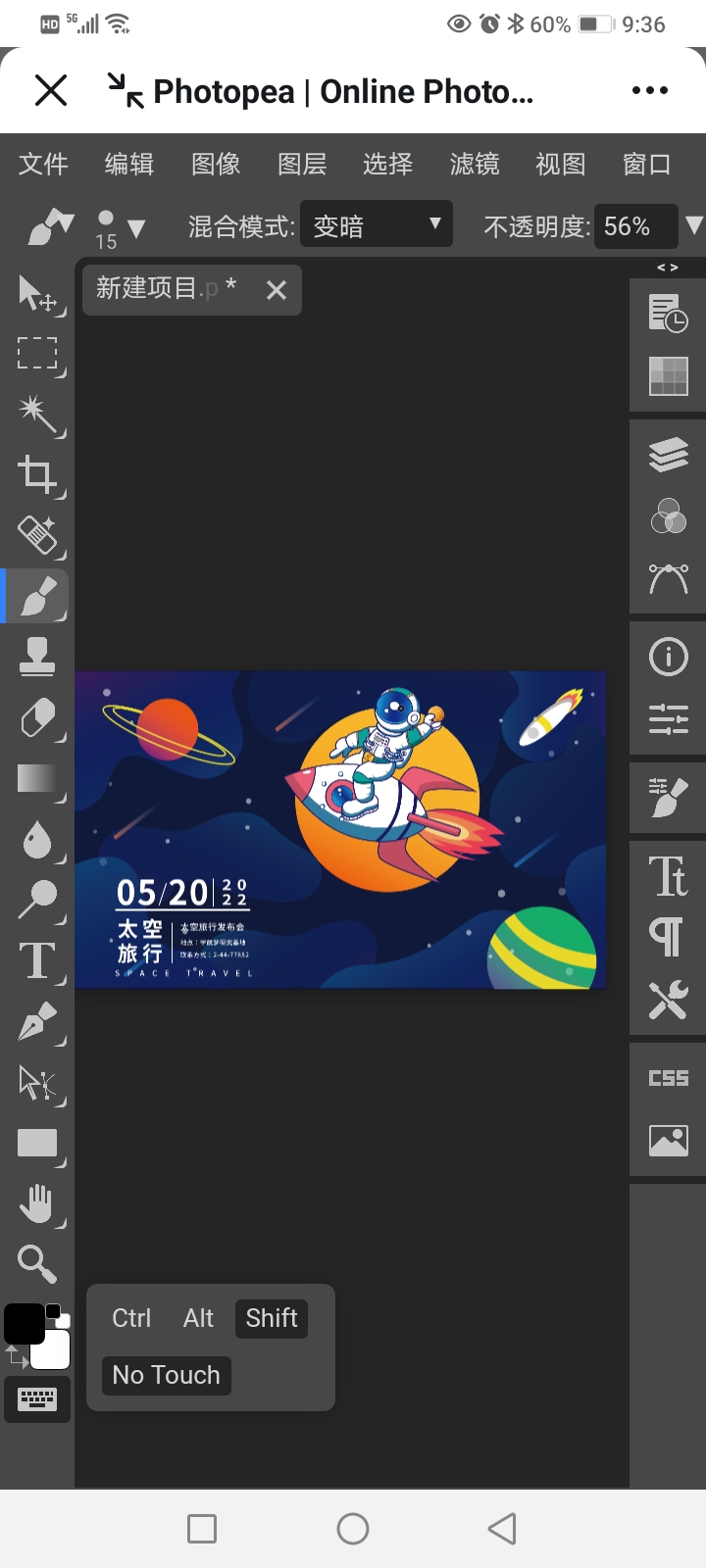
Task: Open the browser overflow menu
Action: pyautogui.click(x=649, y=91)
